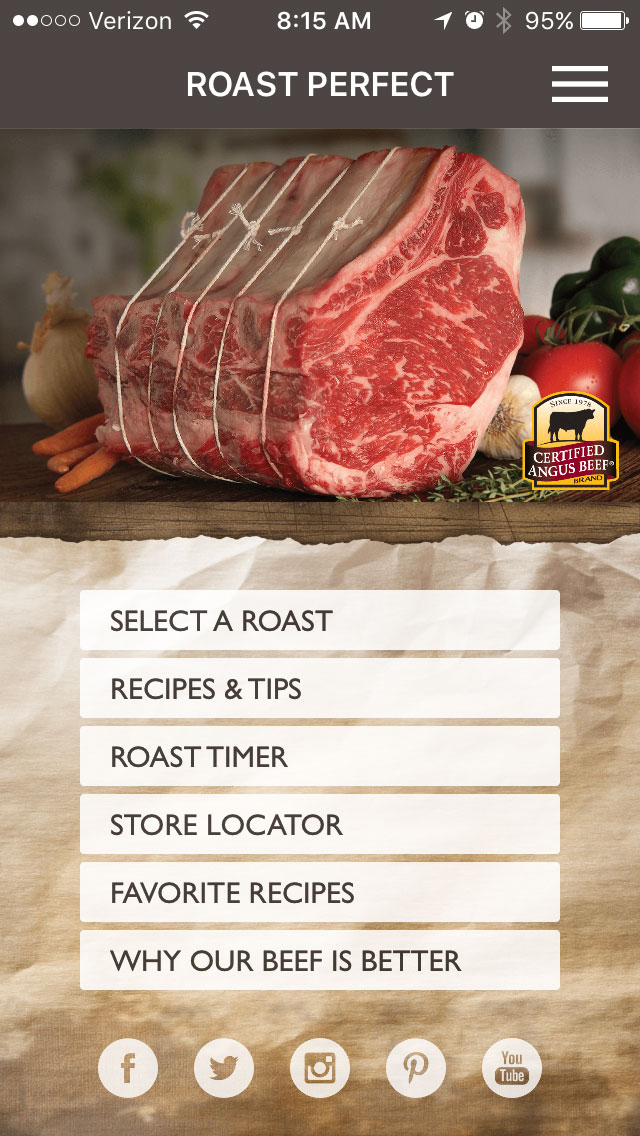This screenshot has width=640, height=1136.
Task: Open Why Our Beef Is Better
Action: pyautogui.click(x=320, y=961)
